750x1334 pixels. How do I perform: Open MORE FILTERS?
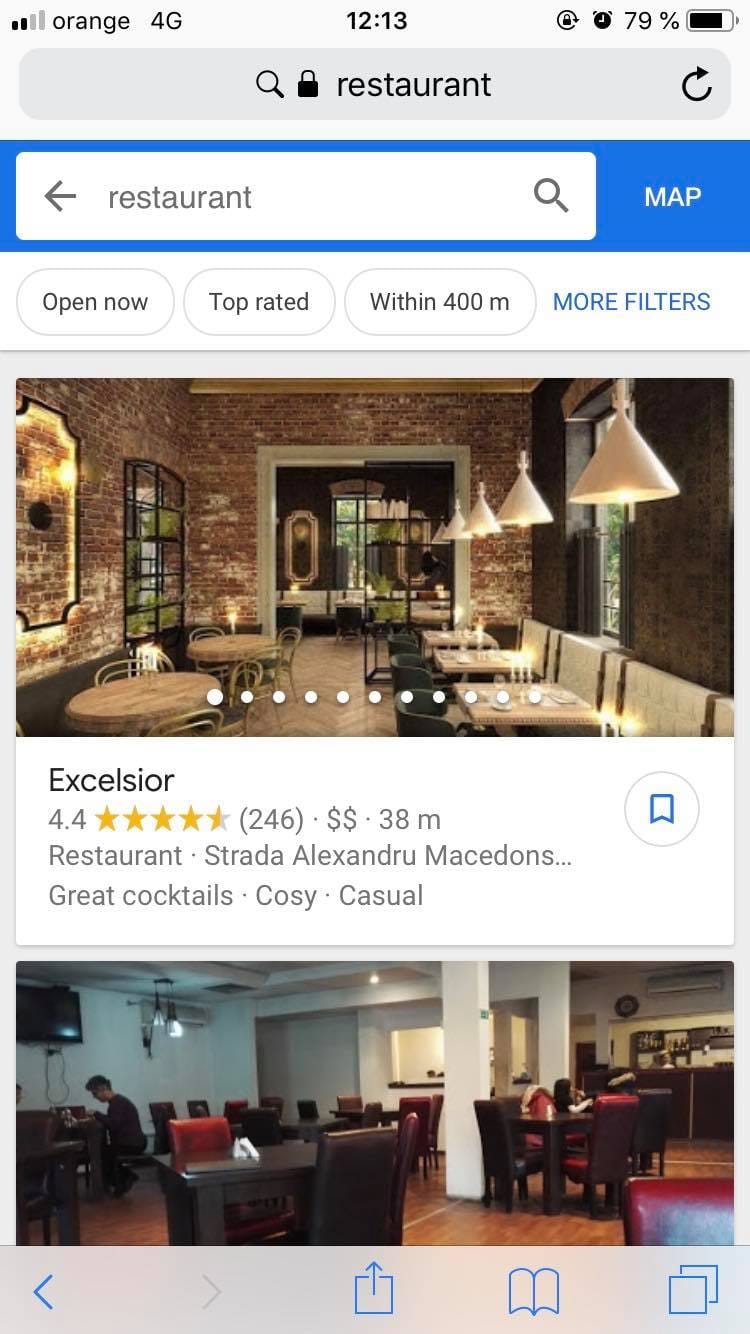631,302
